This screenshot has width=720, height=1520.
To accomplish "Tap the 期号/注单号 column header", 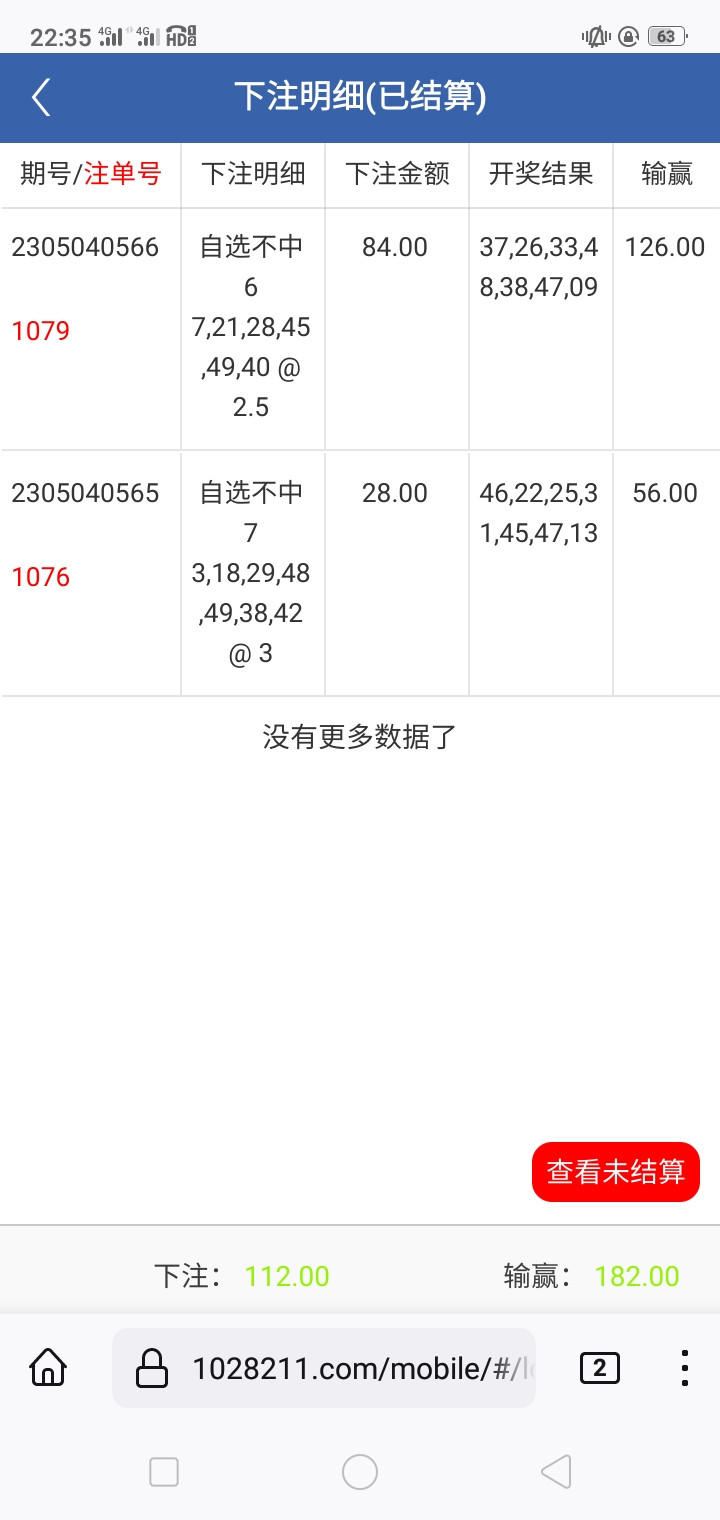I will coord(90,174).
